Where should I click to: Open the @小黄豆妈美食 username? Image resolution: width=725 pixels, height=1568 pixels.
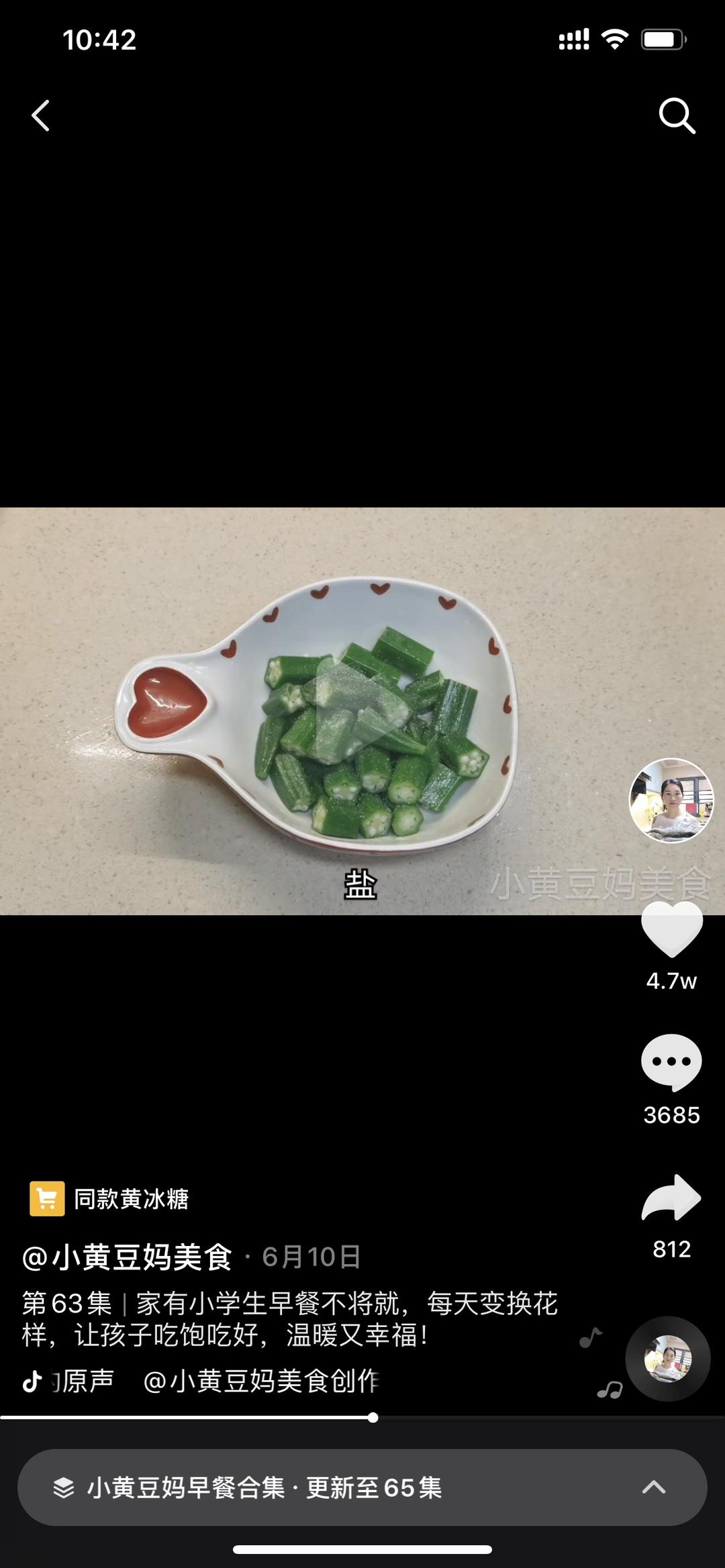coord(128,1257)
